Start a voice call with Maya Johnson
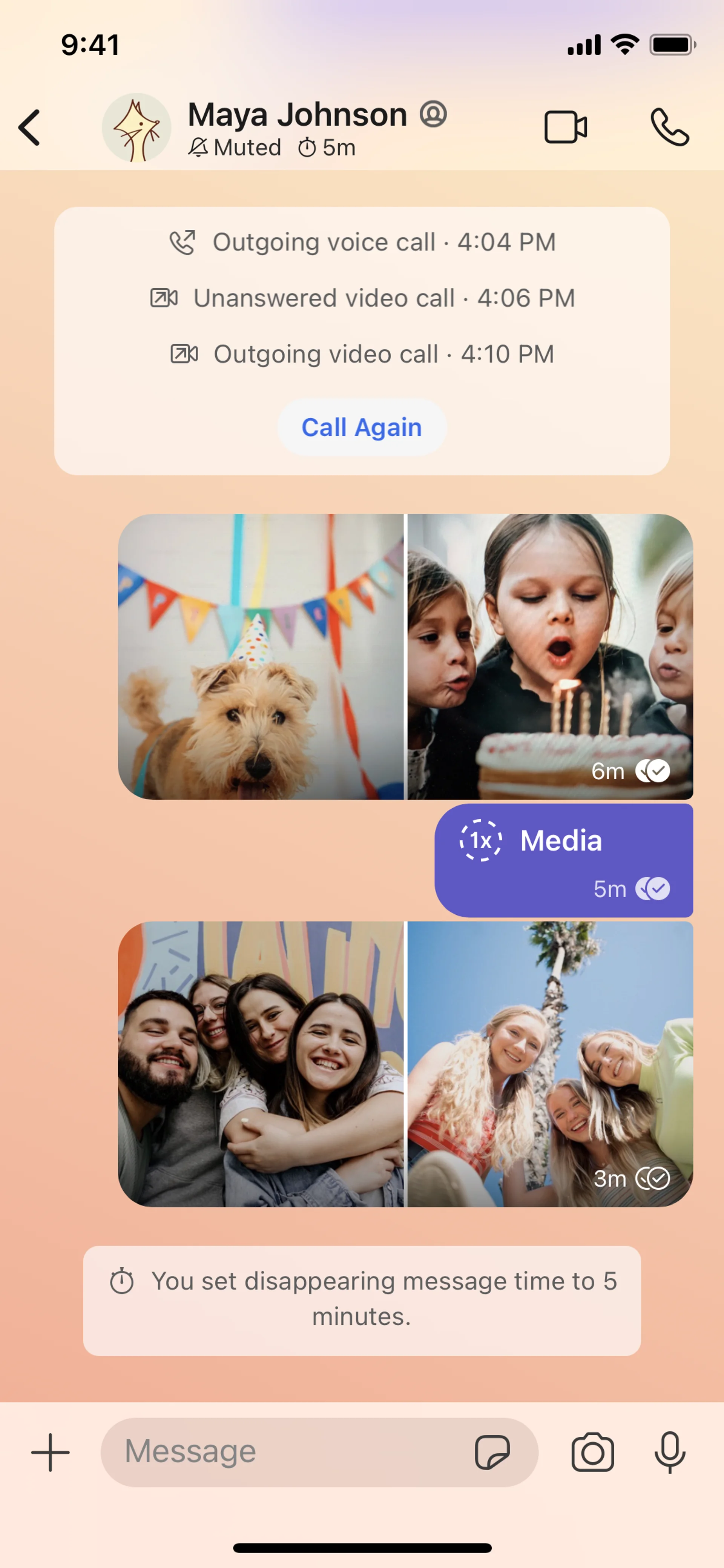 [669, 128]
